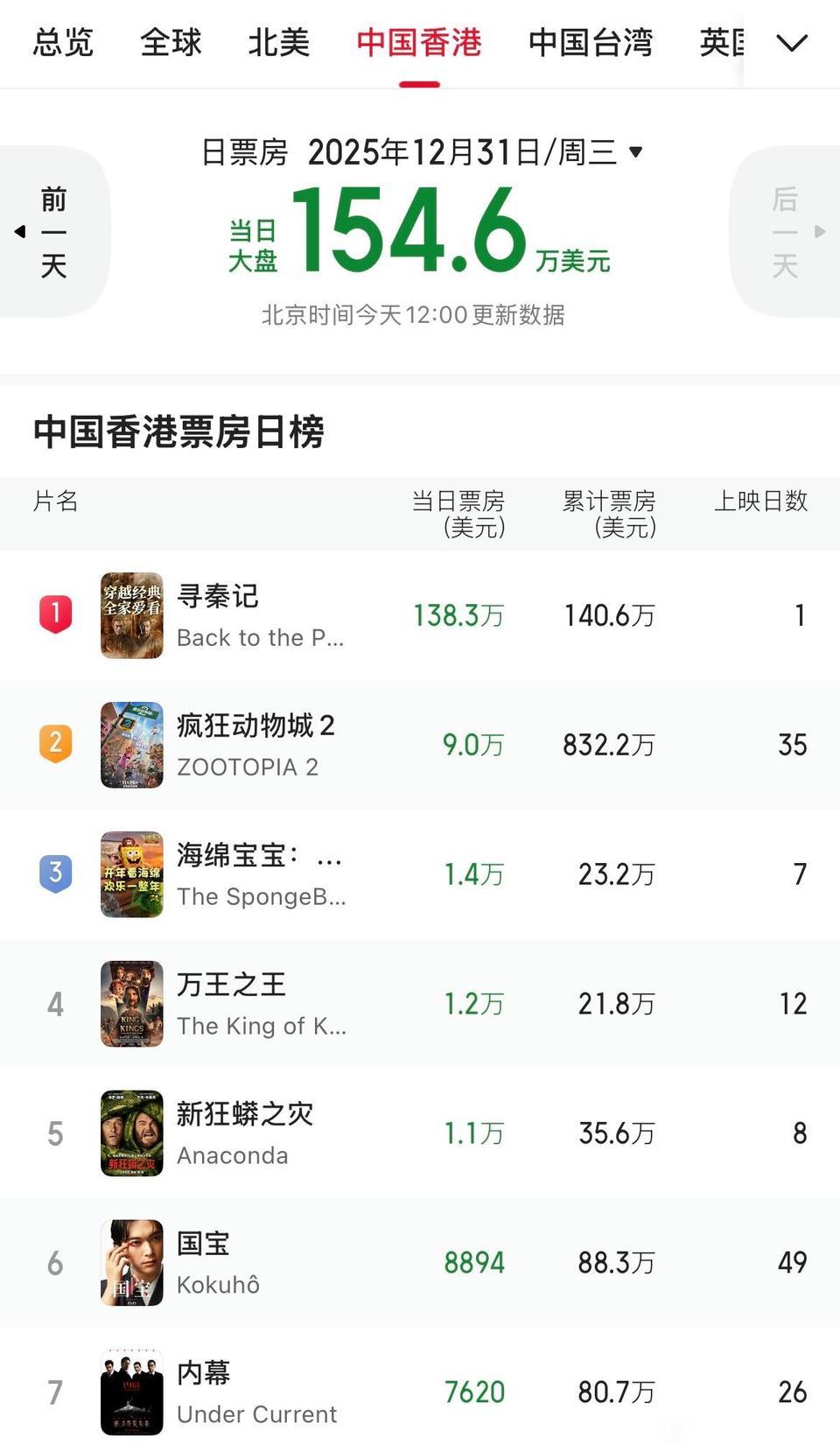Open the 全球 box office tab

[171, 44]
